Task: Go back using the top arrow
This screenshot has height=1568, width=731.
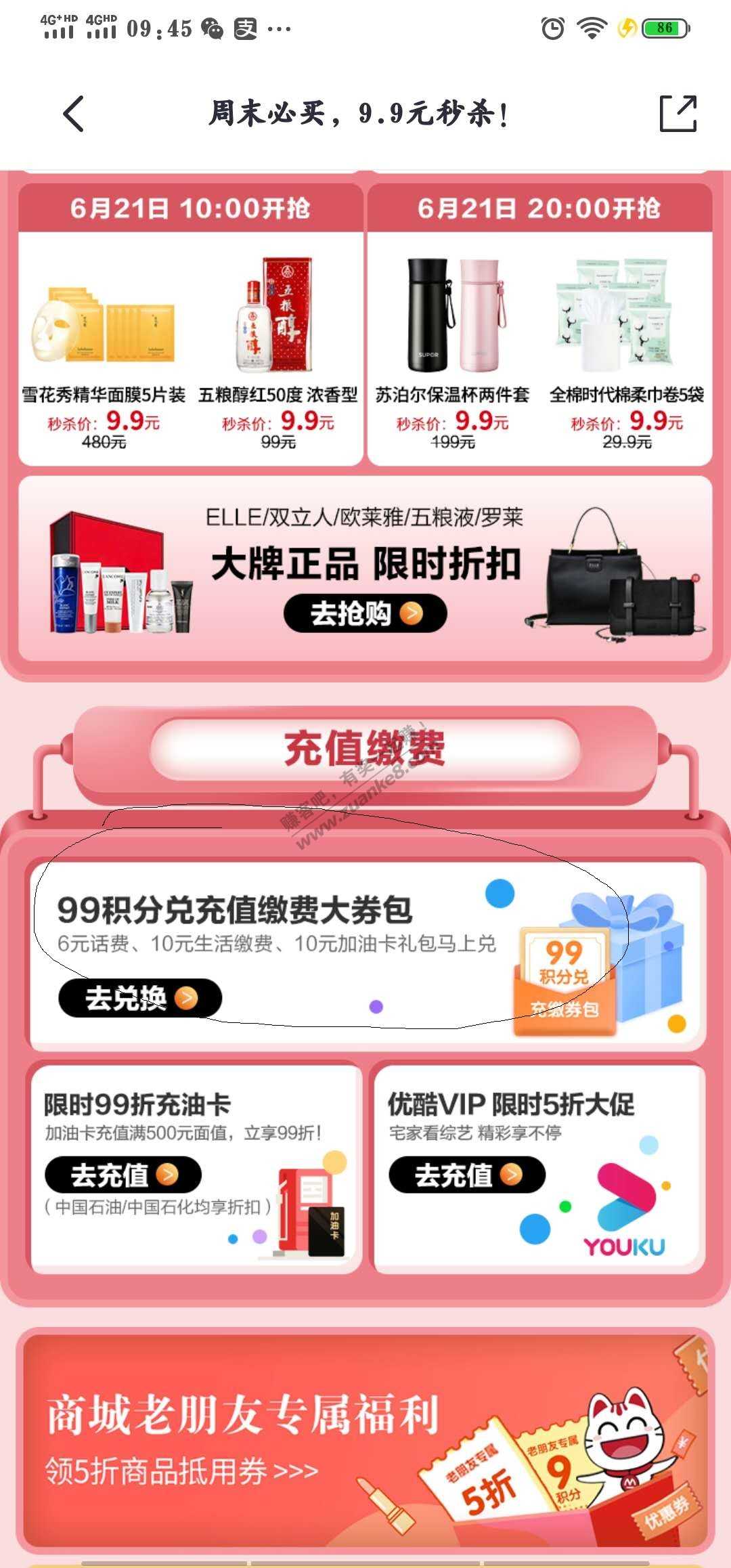Action: (x=73, y=113)
